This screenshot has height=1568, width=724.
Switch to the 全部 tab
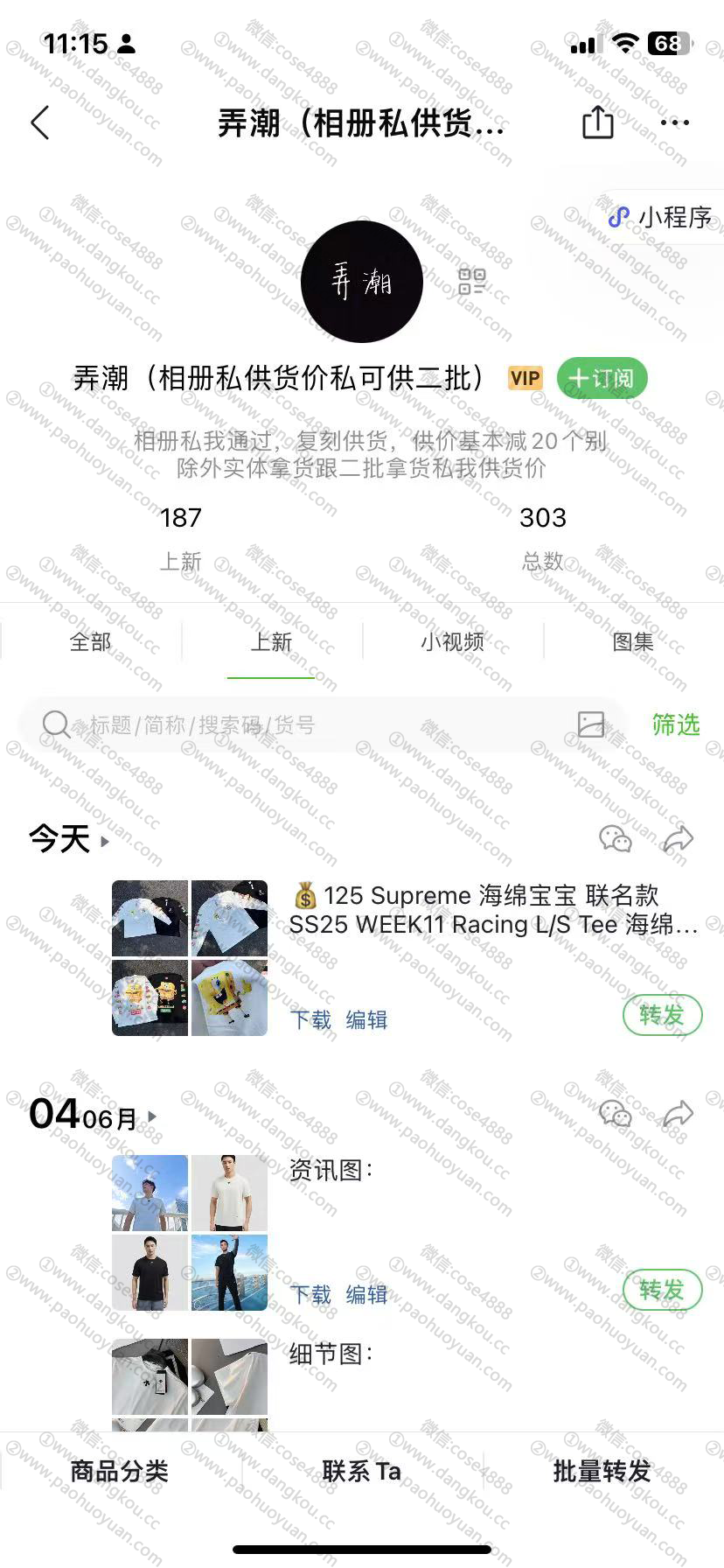90,642
